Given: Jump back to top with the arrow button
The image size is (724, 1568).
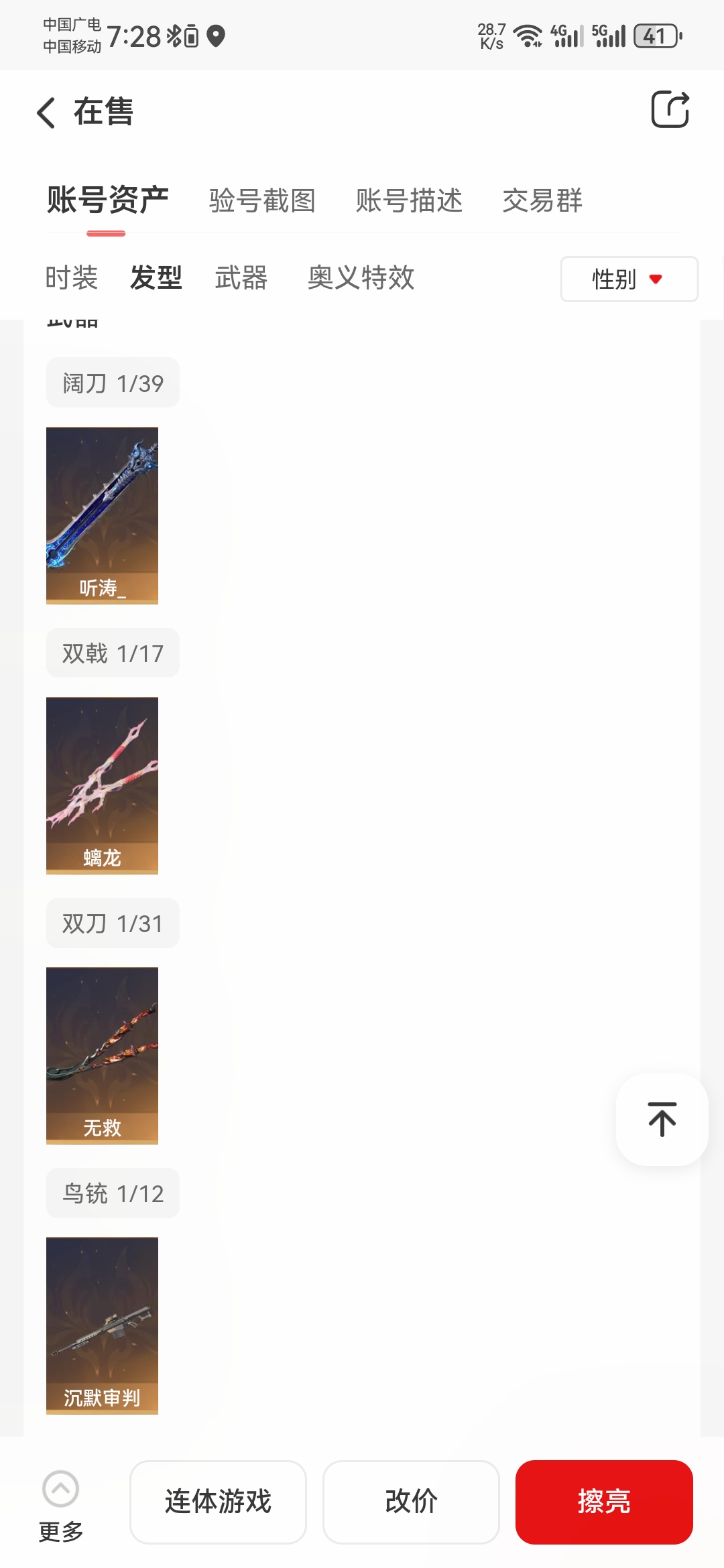Looking at the screenshot, I should point(662,1119).
